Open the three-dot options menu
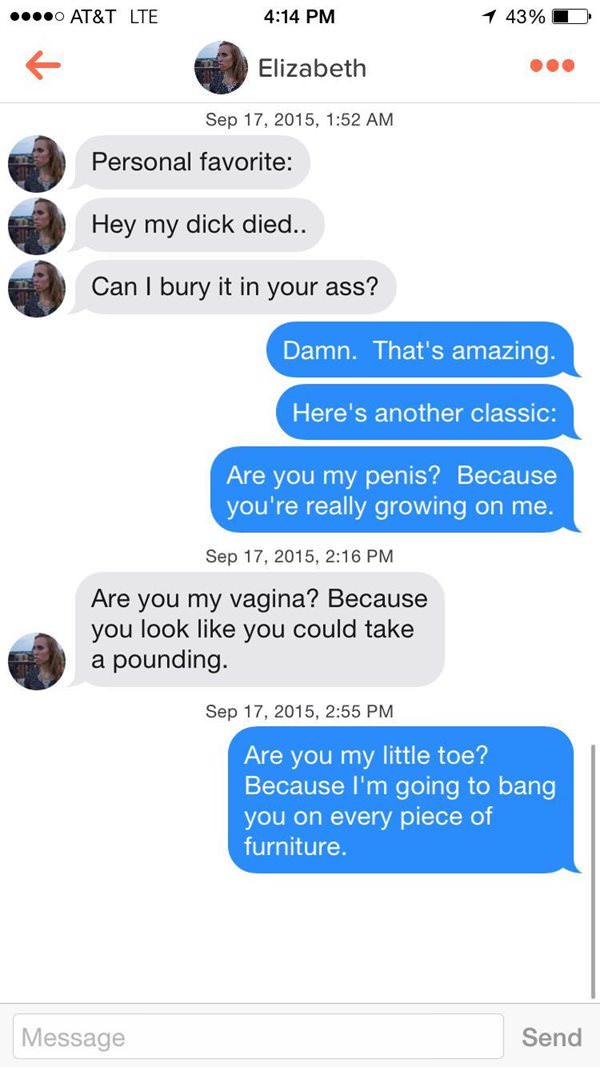Screen dimensions: 600x1067 [552, 66]
